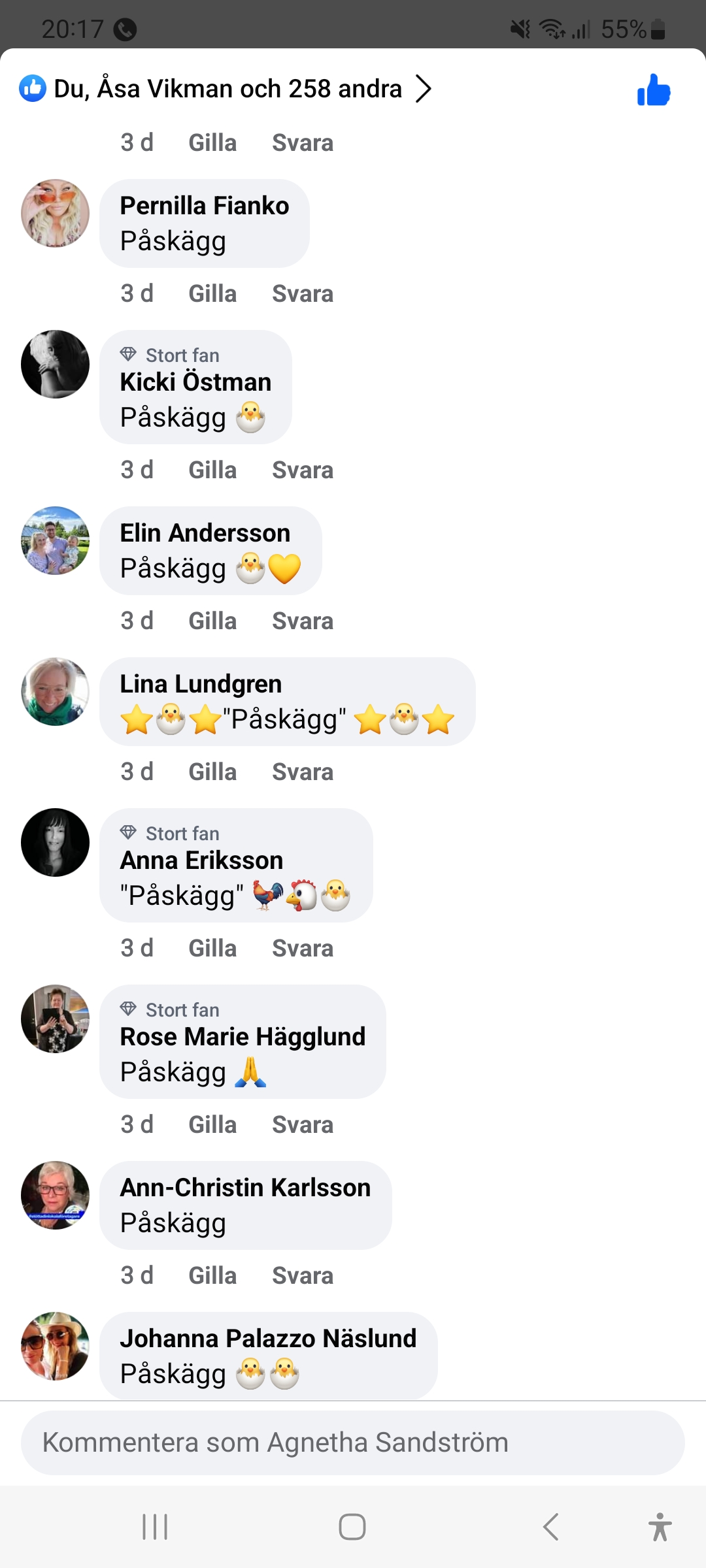Tap Svara under Anna Eriksson's comment
This screenshot has height=1568, width=706.
(x=302, y=949)
